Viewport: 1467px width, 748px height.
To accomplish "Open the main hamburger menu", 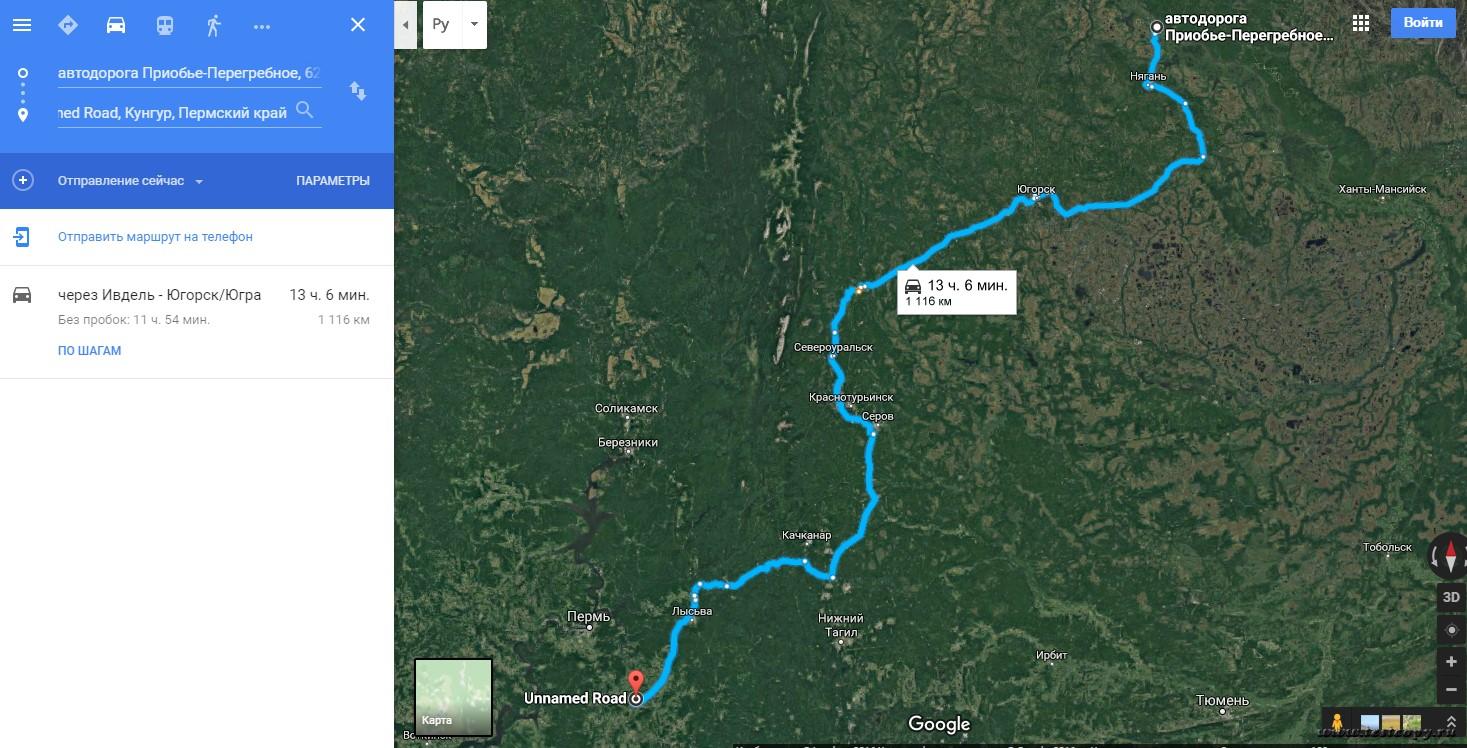I will coord(22,25).
